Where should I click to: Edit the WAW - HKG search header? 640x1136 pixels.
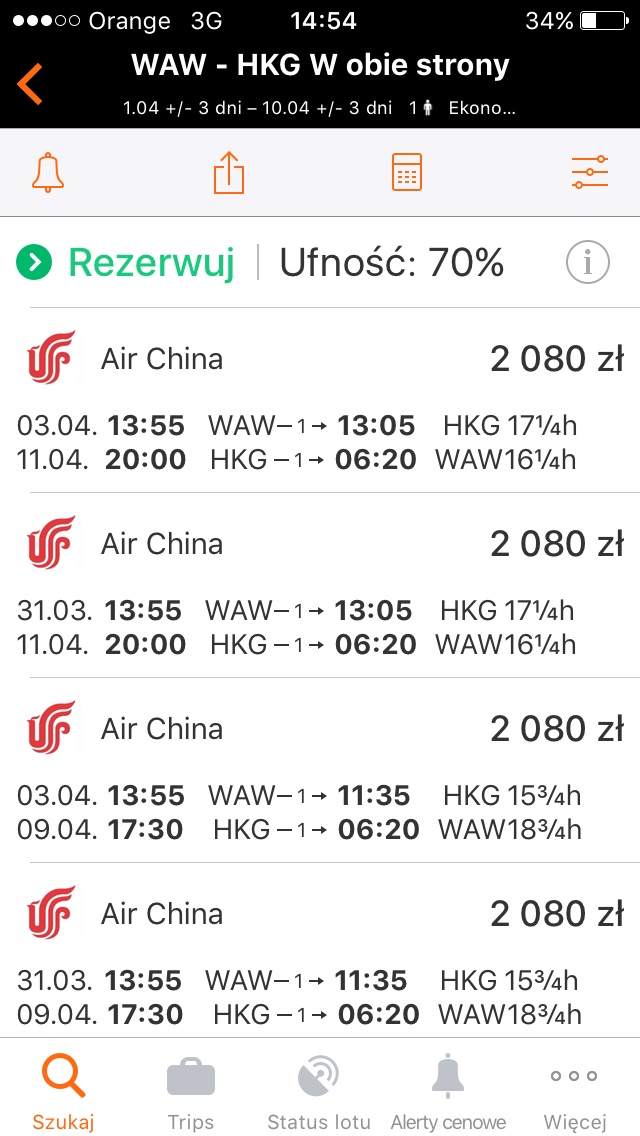tap(320, 84)
